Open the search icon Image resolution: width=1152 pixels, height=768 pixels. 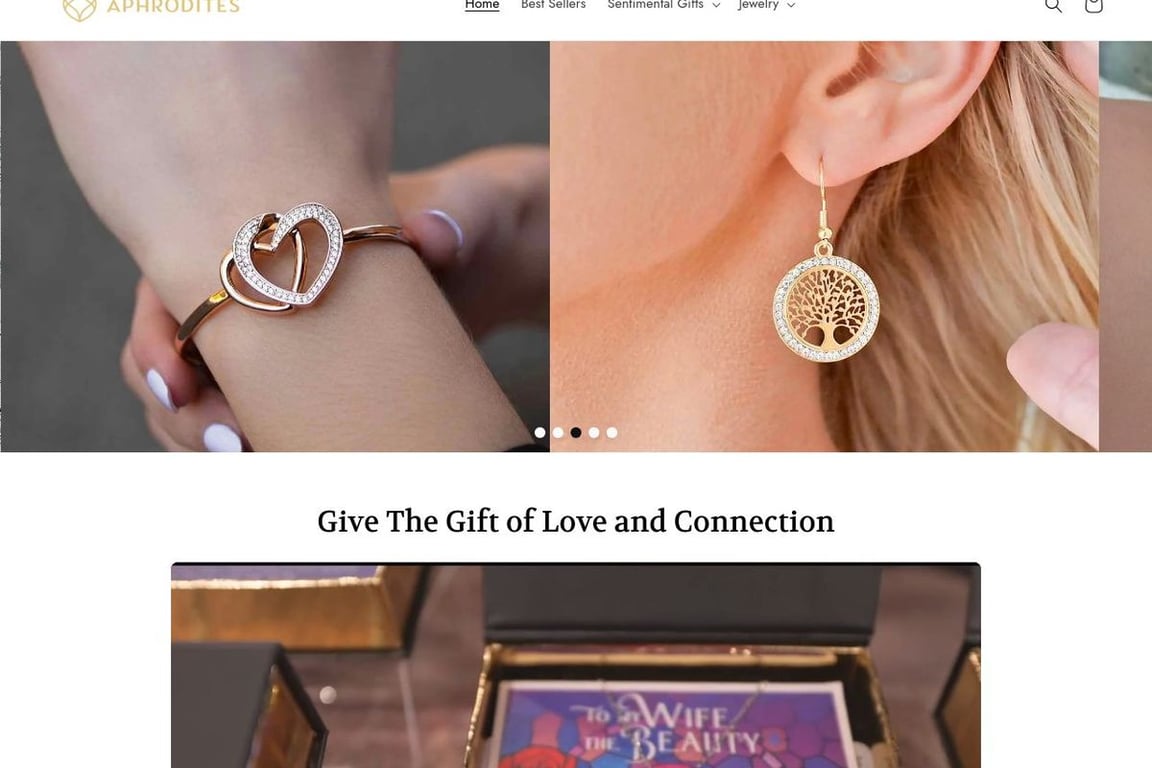tap(1053, 6)
